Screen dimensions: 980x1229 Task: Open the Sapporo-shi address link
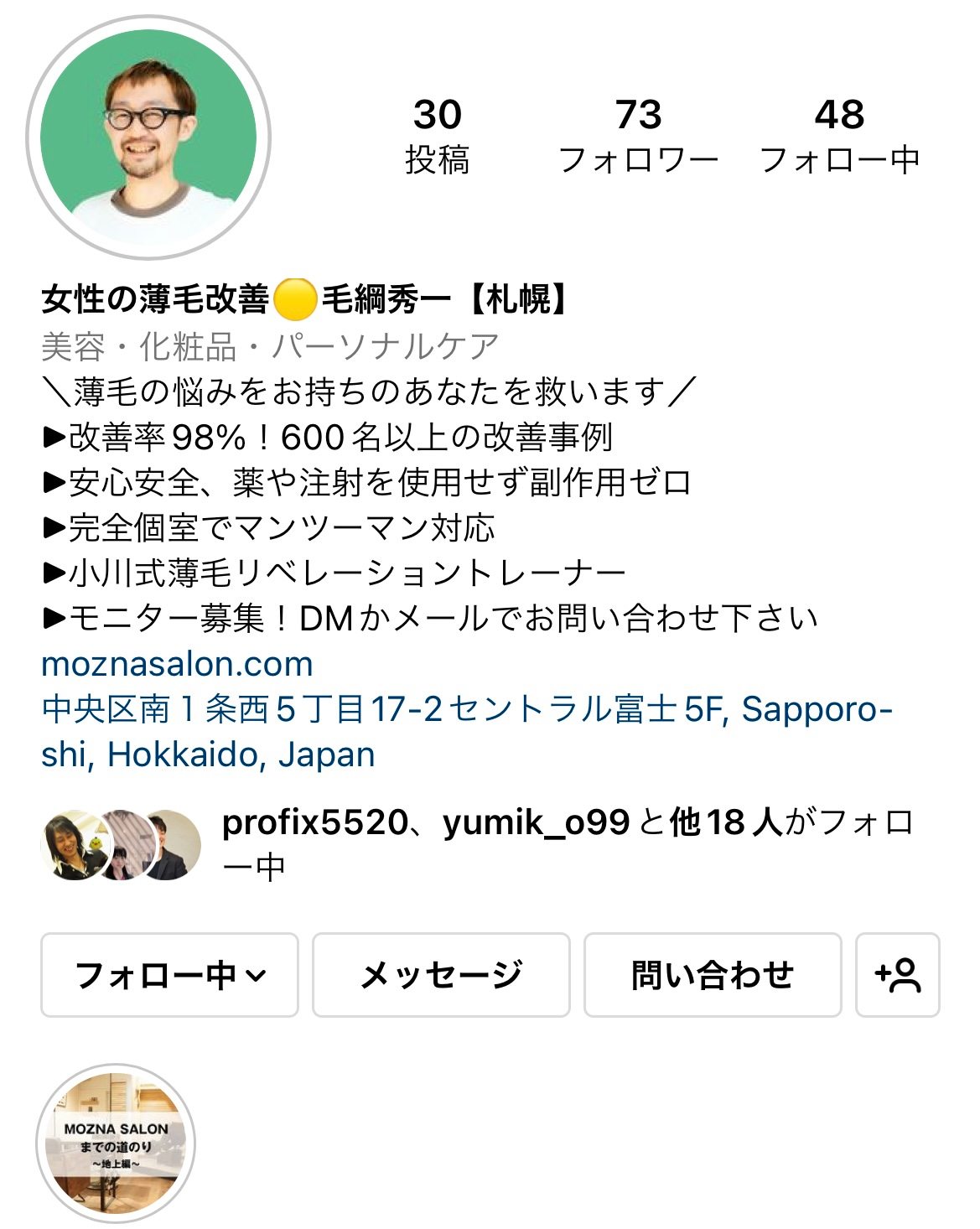point(466,731)
